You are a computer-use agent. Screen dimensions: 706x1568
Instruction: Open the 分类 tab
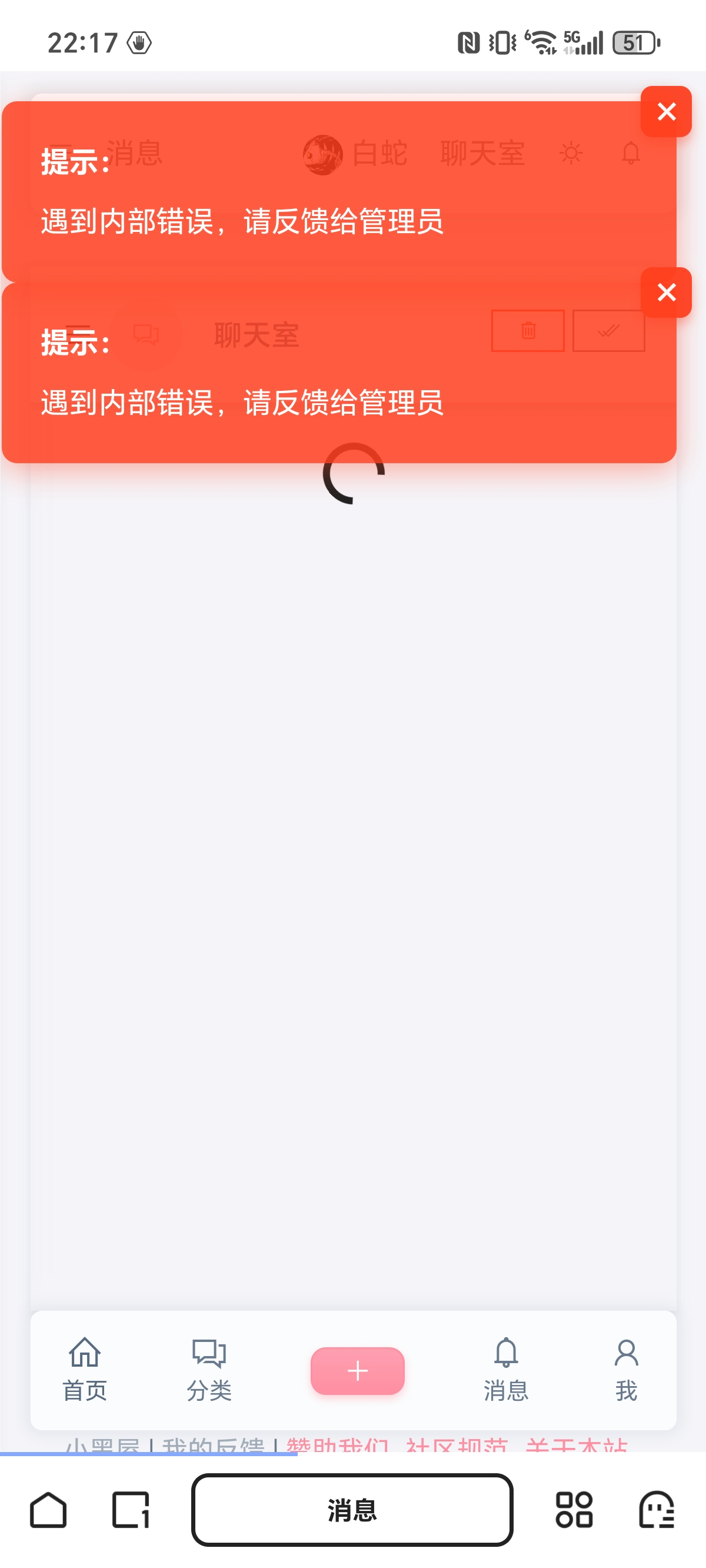click(209, 1370)
